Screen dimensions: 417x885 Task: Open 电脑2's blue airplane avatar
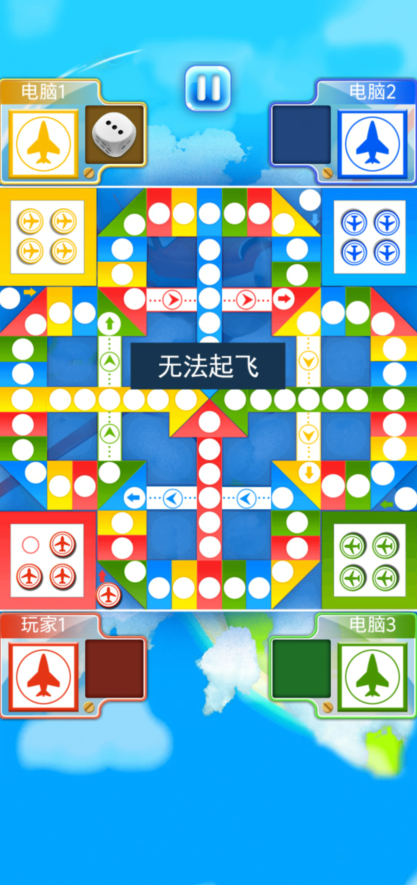(x=372, y=144)
